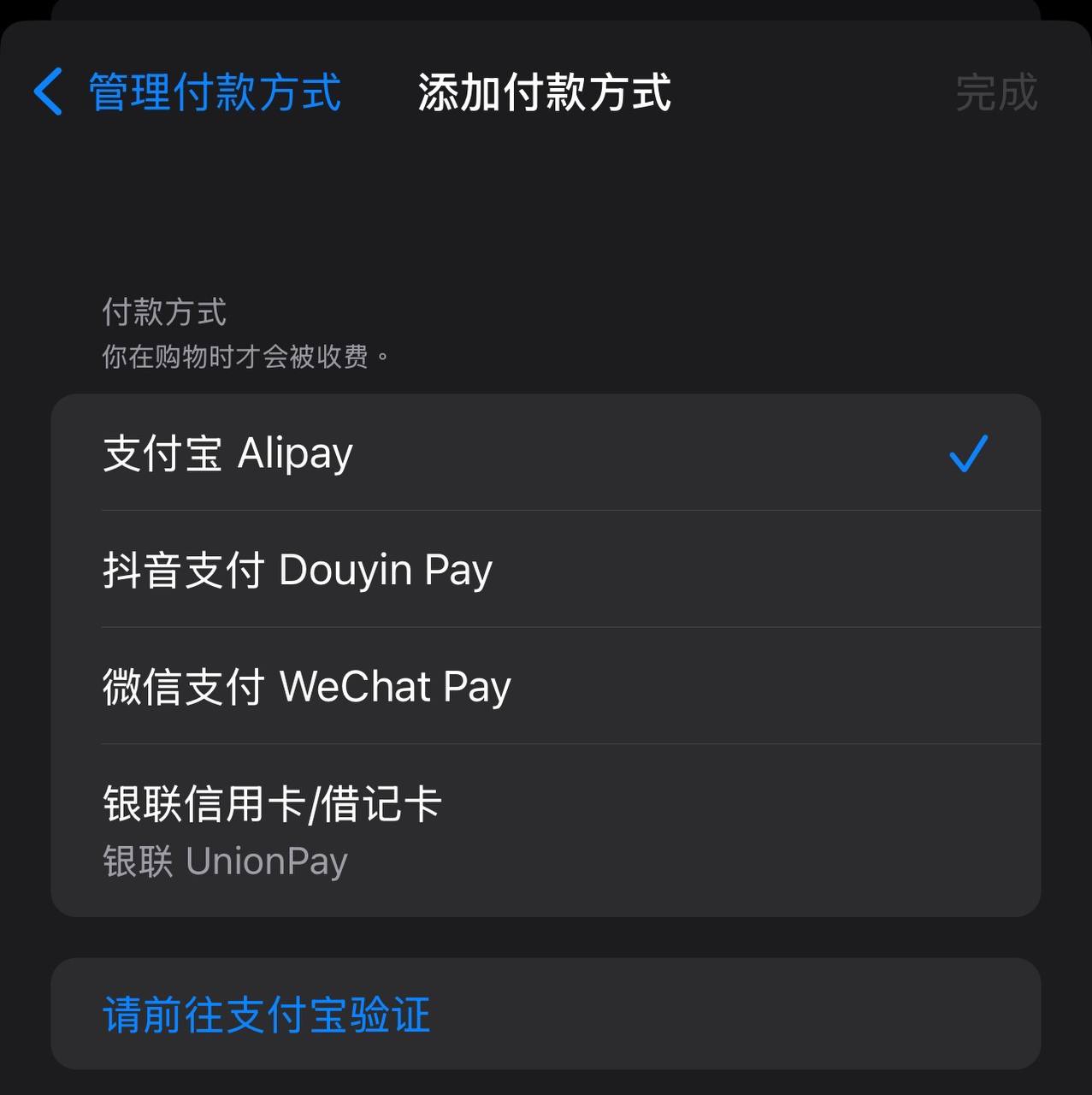Viewport: 1092px width, 1095px height.
Task: Enable UnionPay credit/debit card option
Action: 342,826
